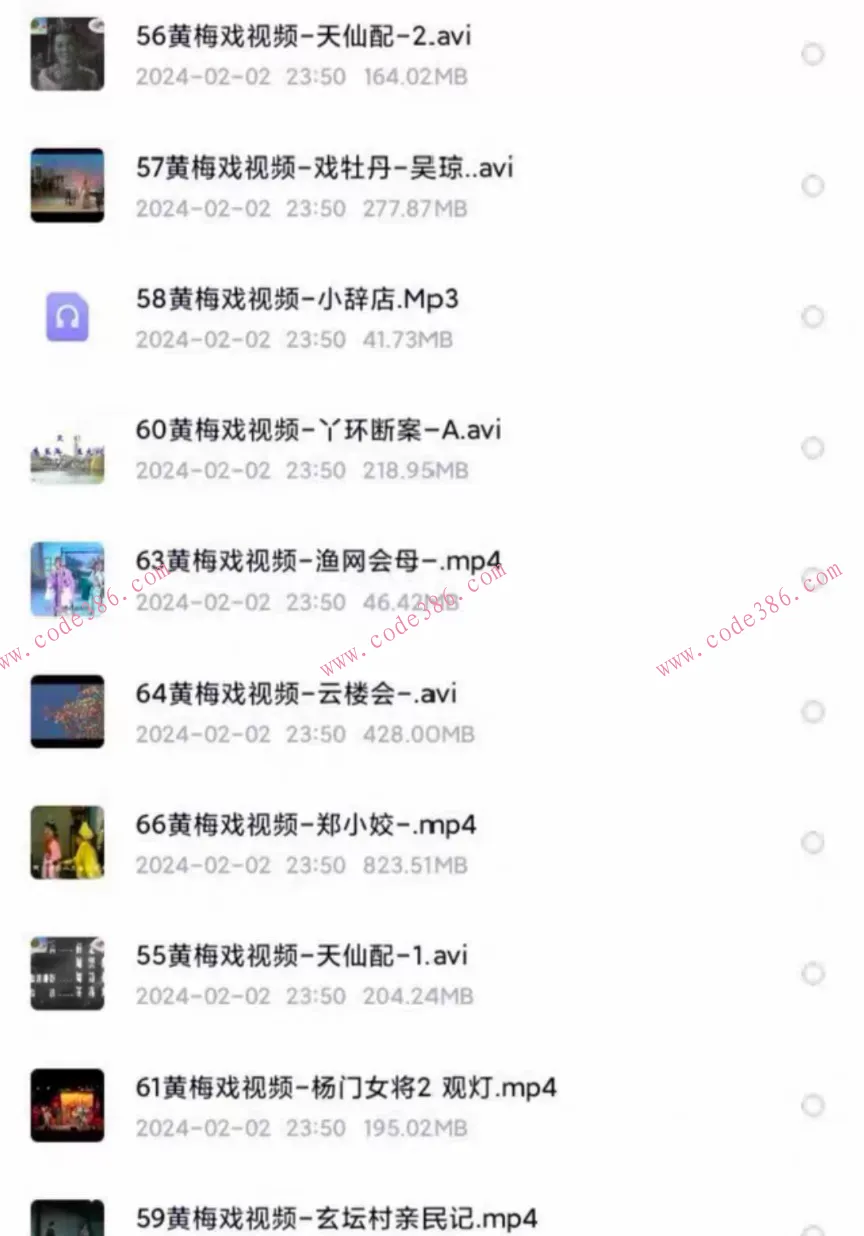This screenshot has height=1236, width=864.
Task: Open file 60黄梅戏视频-丫环断案-A.avi
Action: (x=318, y=430)
